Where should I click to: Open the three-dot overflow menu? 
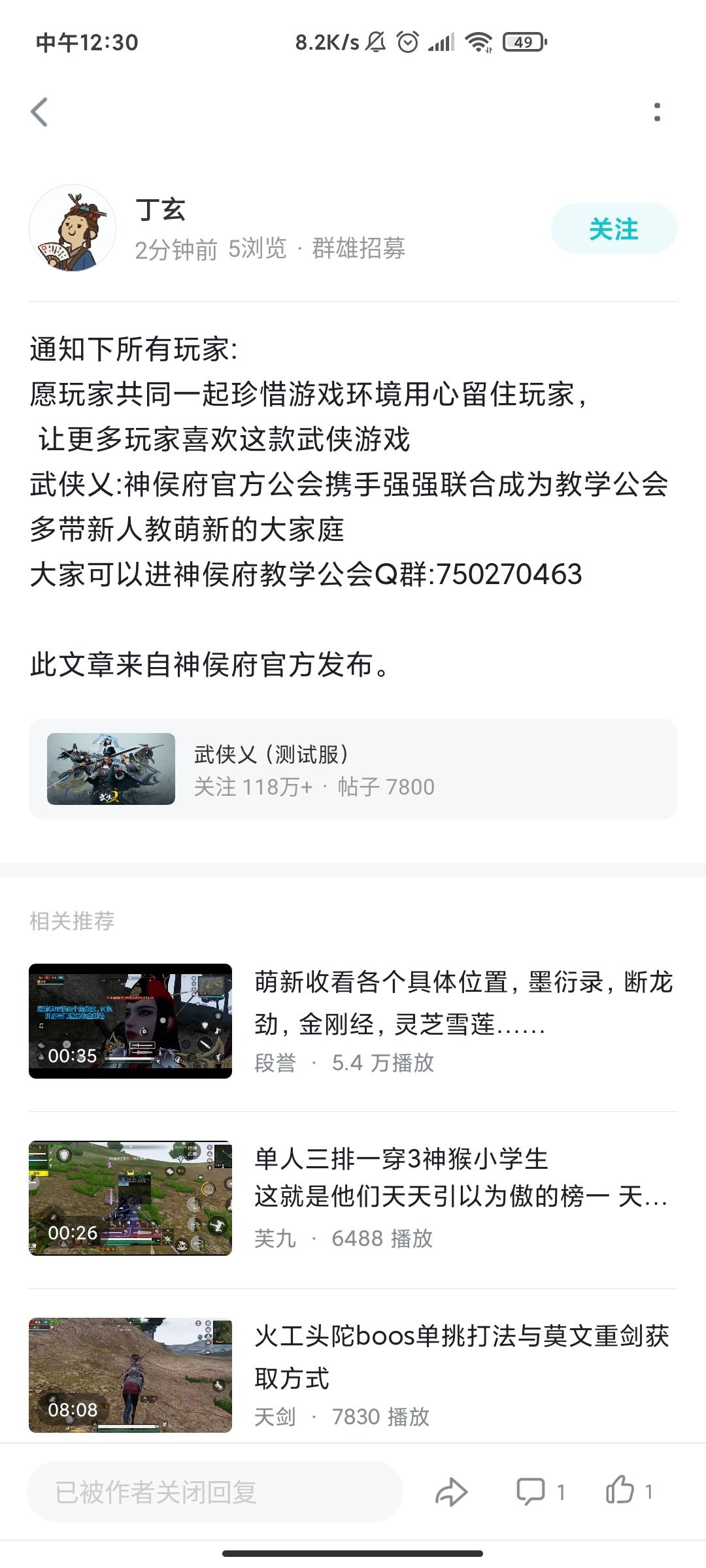pyautogui.click(x=657, y=112)
